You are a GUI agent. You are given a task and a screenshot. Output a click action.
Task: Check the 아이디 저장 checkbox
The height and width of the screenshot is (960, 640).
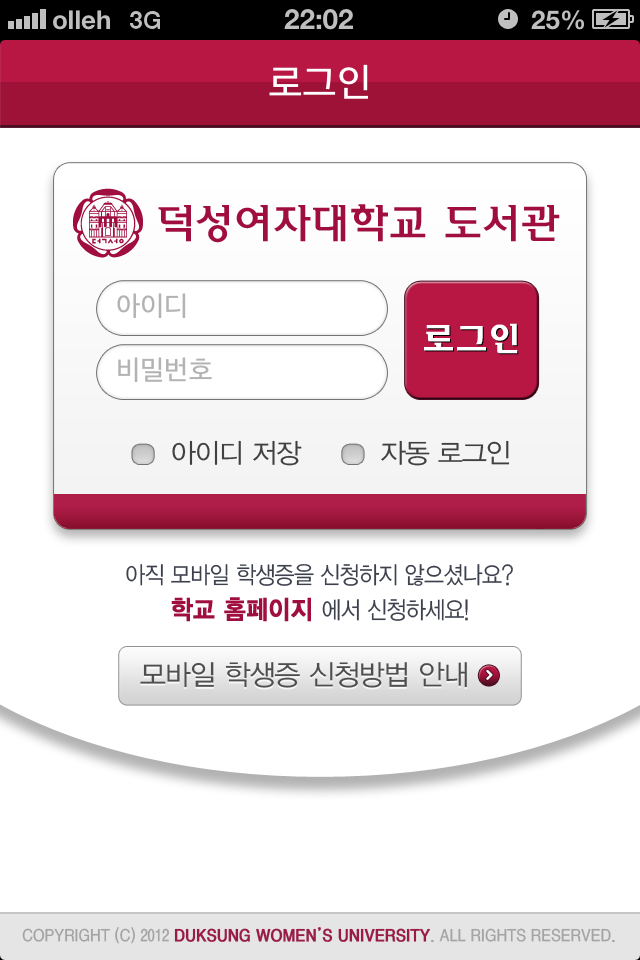144,455
